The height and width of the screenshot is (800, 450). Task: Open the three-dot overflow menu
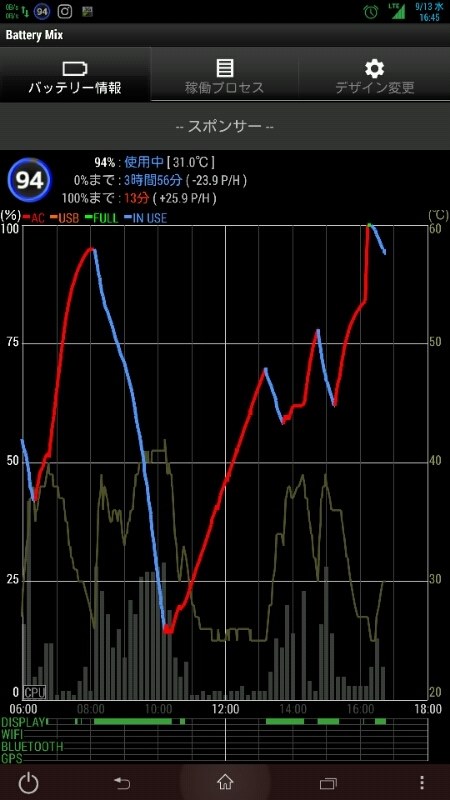[x=421, y=783]
